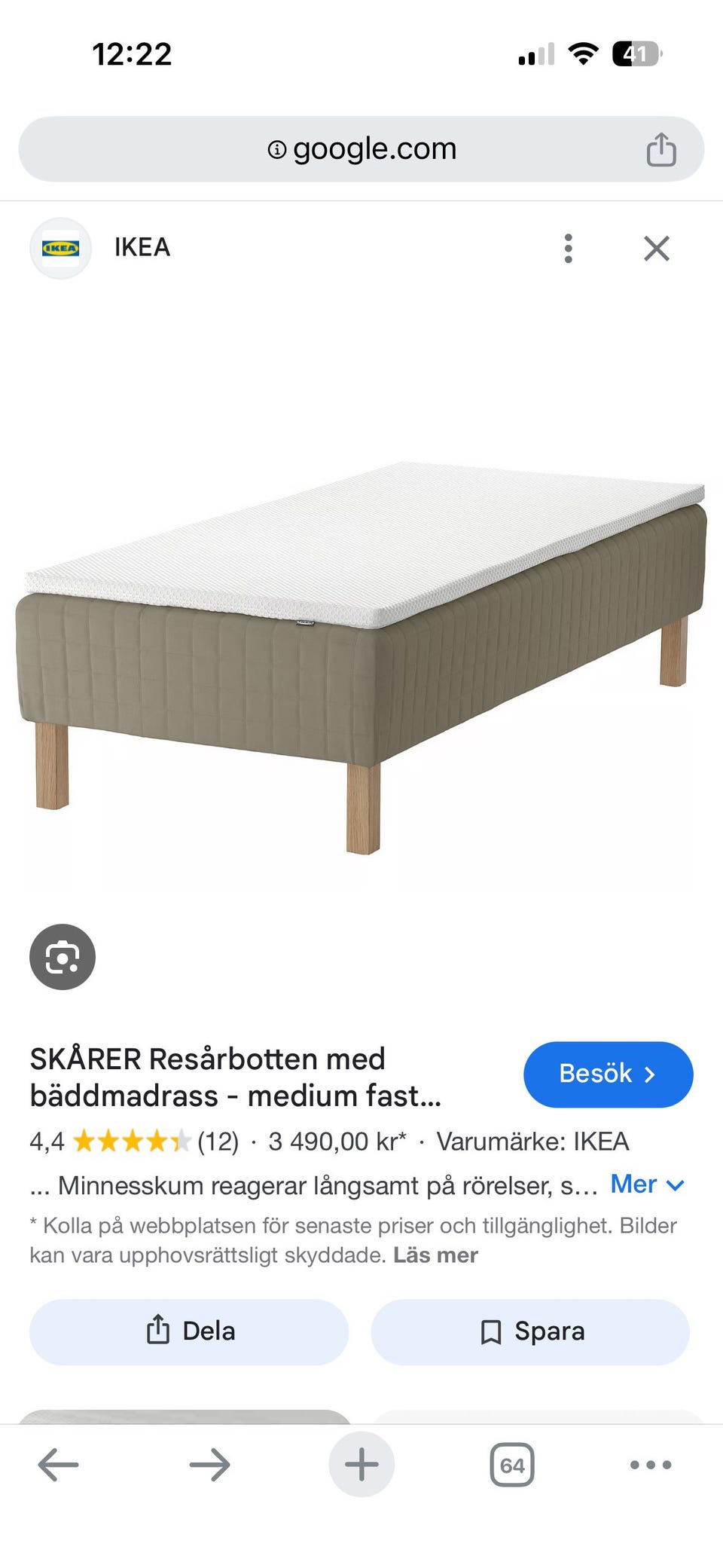Tap the Besök button
Viewport: 723px width, 1568px height.
(x=609, y=1075)
